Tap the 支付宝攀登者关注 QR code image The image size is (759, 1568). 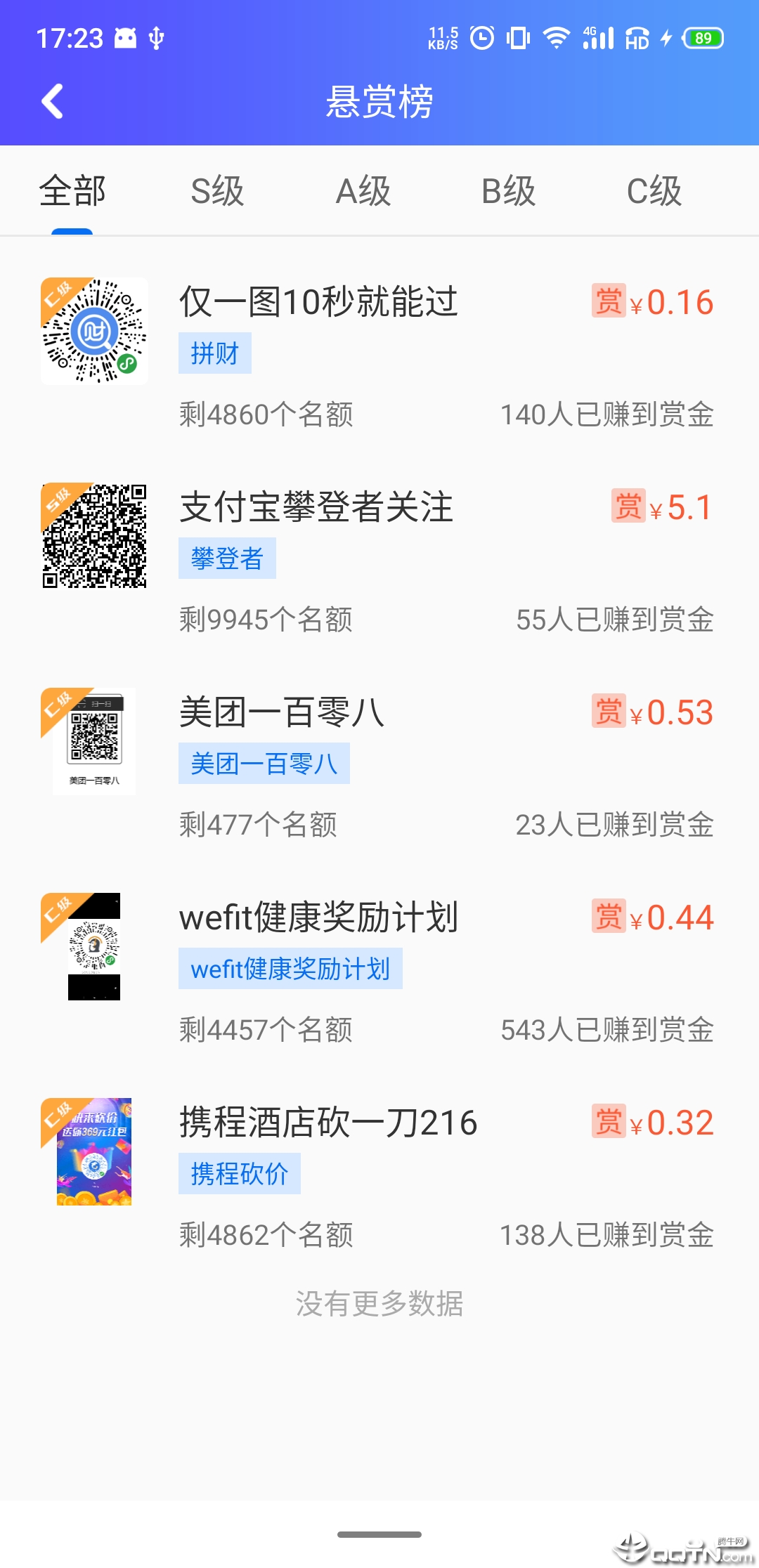[x=94, y=534]
